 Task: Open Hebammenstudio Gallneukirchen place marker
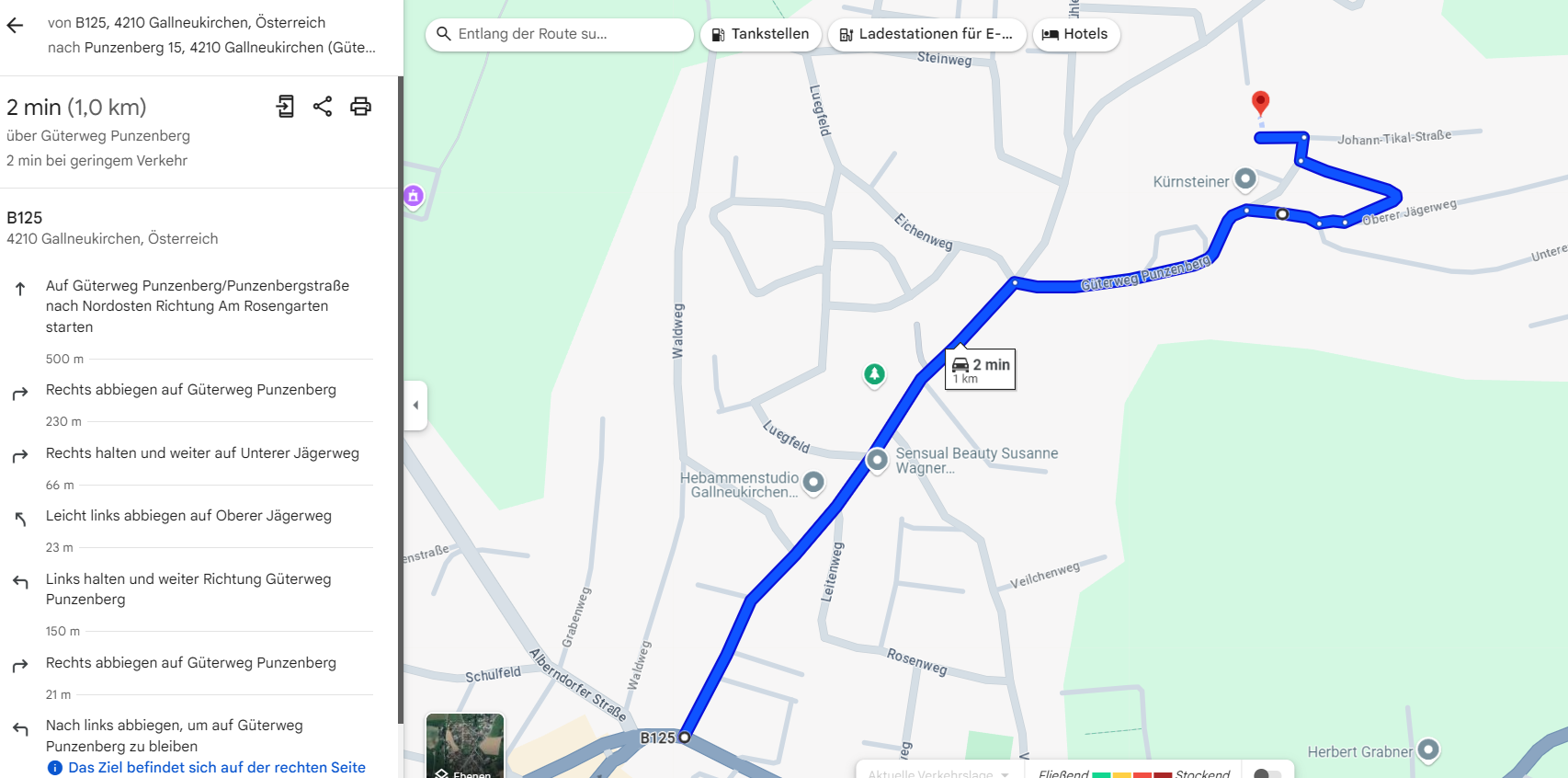[813, 482]
